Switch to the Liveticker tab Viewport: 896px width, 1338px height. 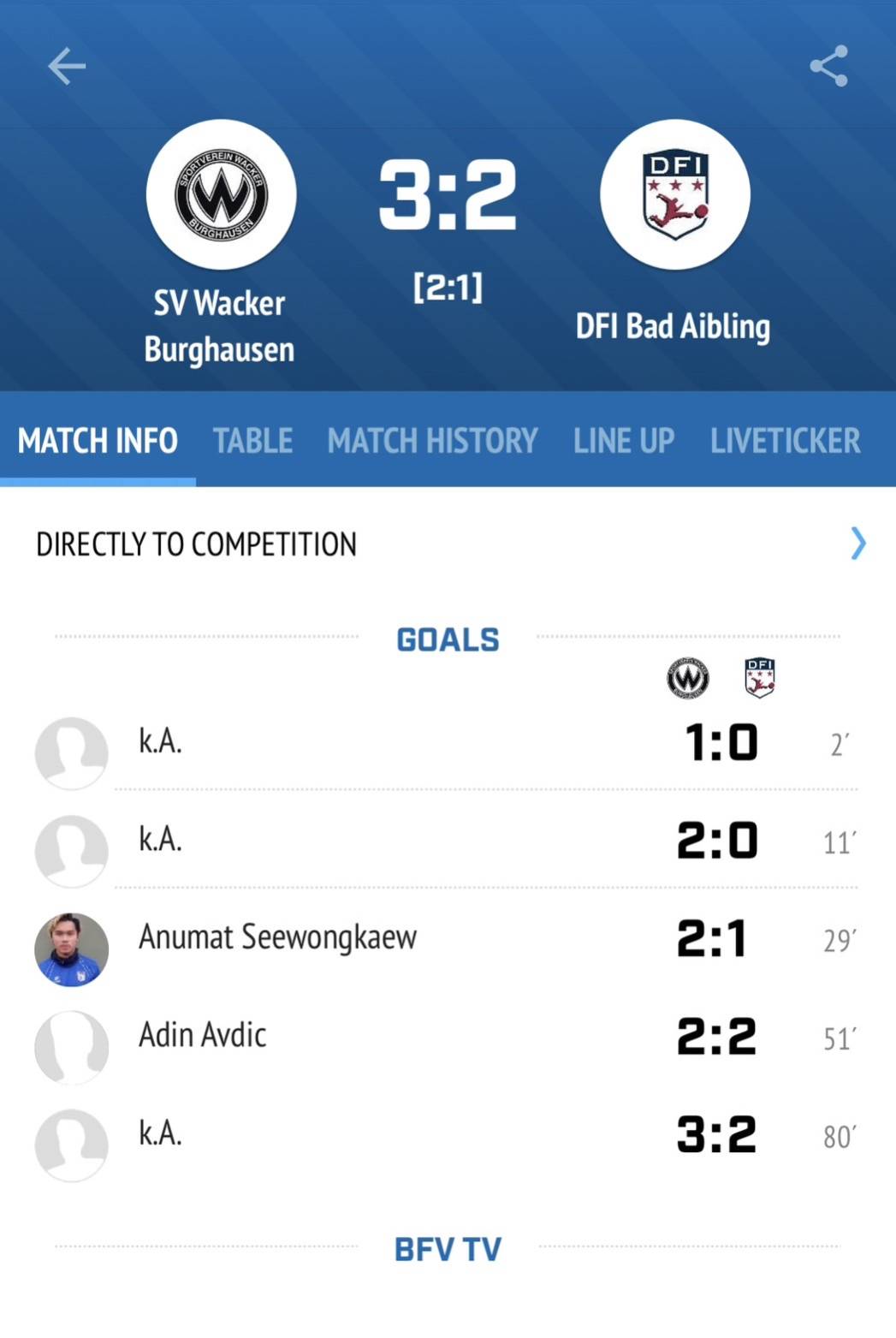pyautogui.click(x=785, y=441)
